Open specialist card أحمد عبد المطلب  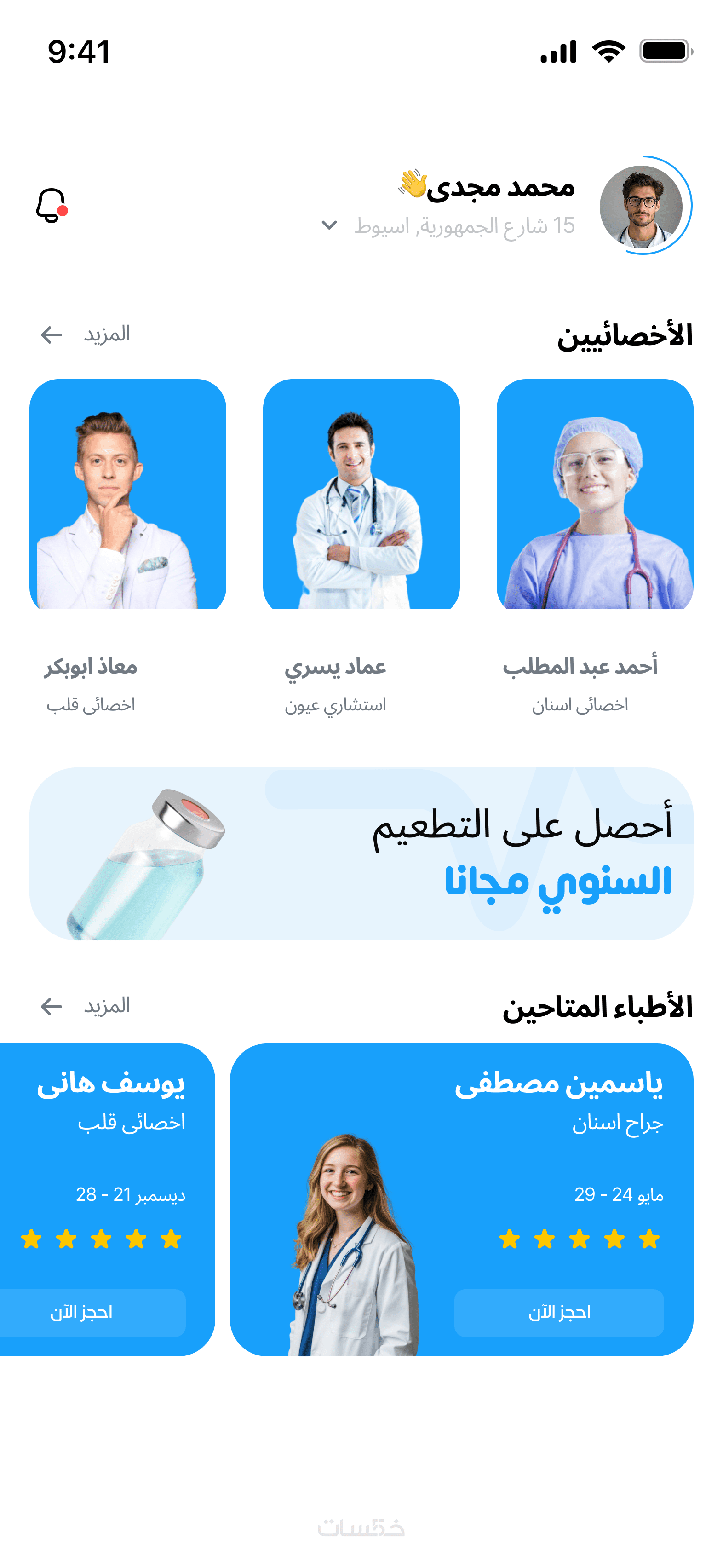[595, 494]
